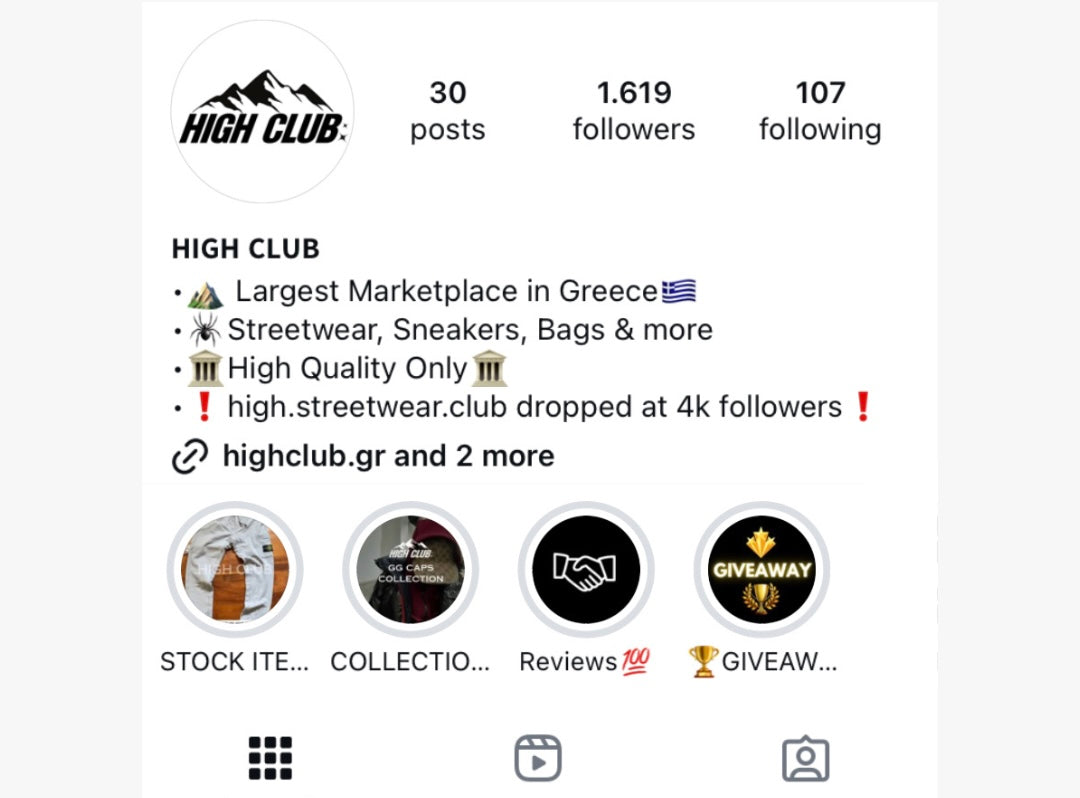Open the STOCK ITE... story highlight
The height and width of the screenshot is (798, 1080).
(x=235, y=570)
